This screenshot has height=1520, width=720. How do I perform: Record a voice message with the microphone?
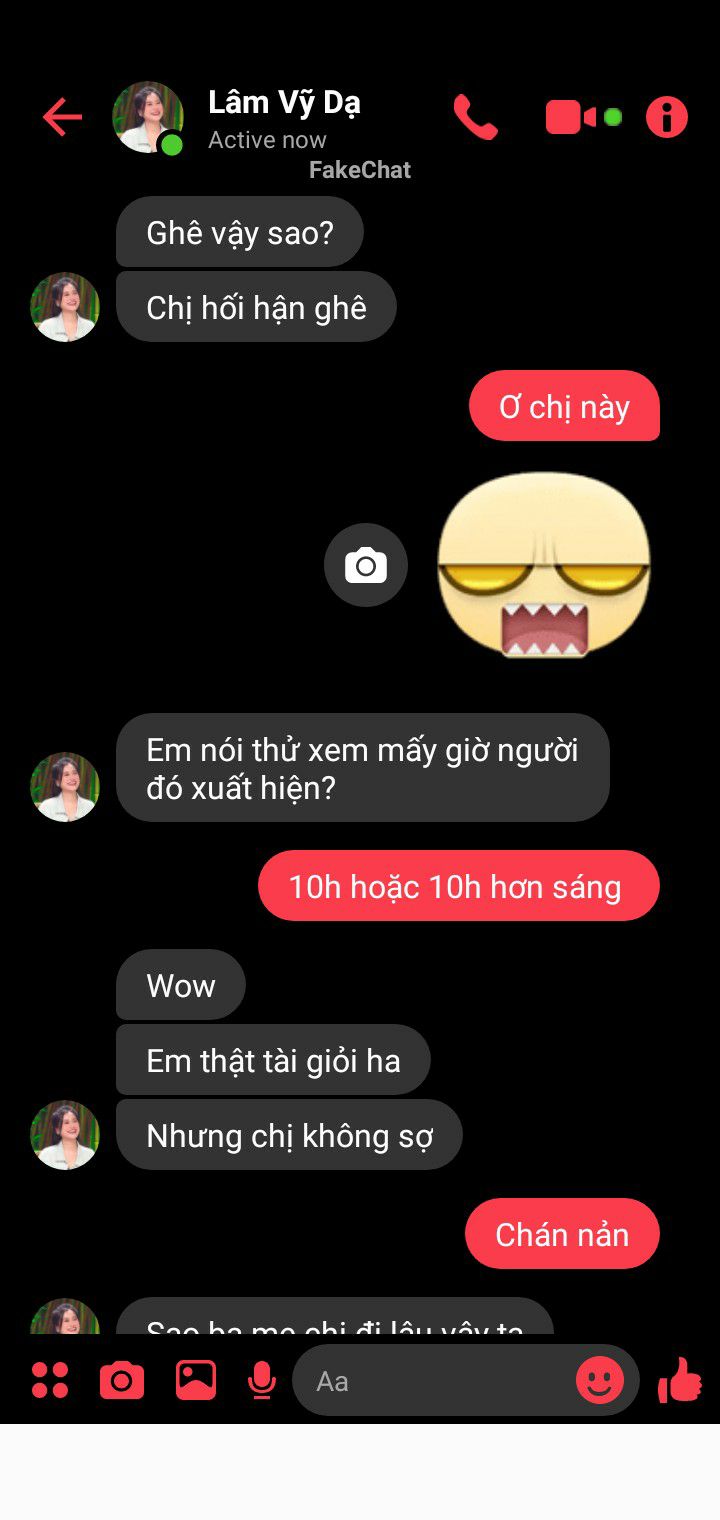pyautogui.click(x=262, y=1381)
